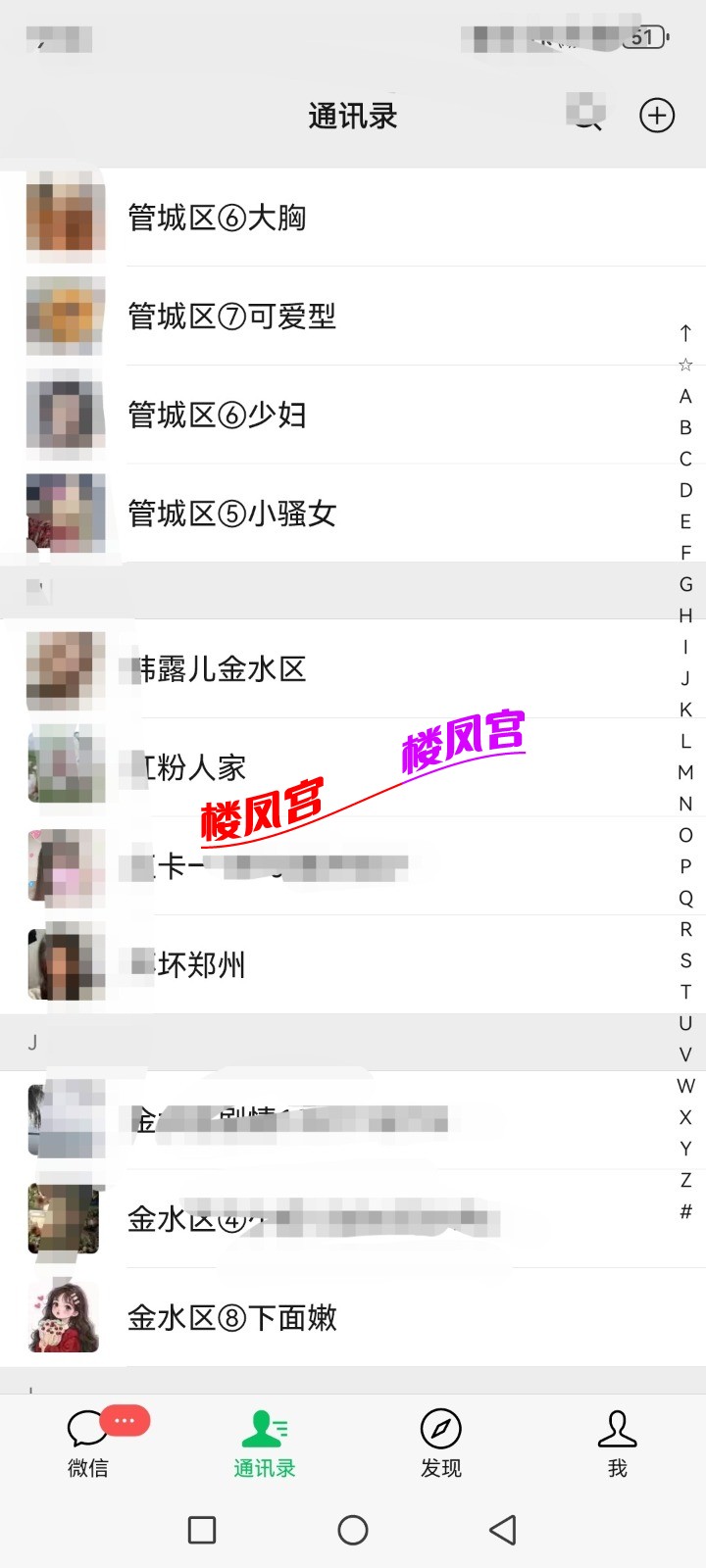The height and width of the screenshot is (1568, 706).
Task: Go back with the system back button
Action: click(x=502, y=1530)
